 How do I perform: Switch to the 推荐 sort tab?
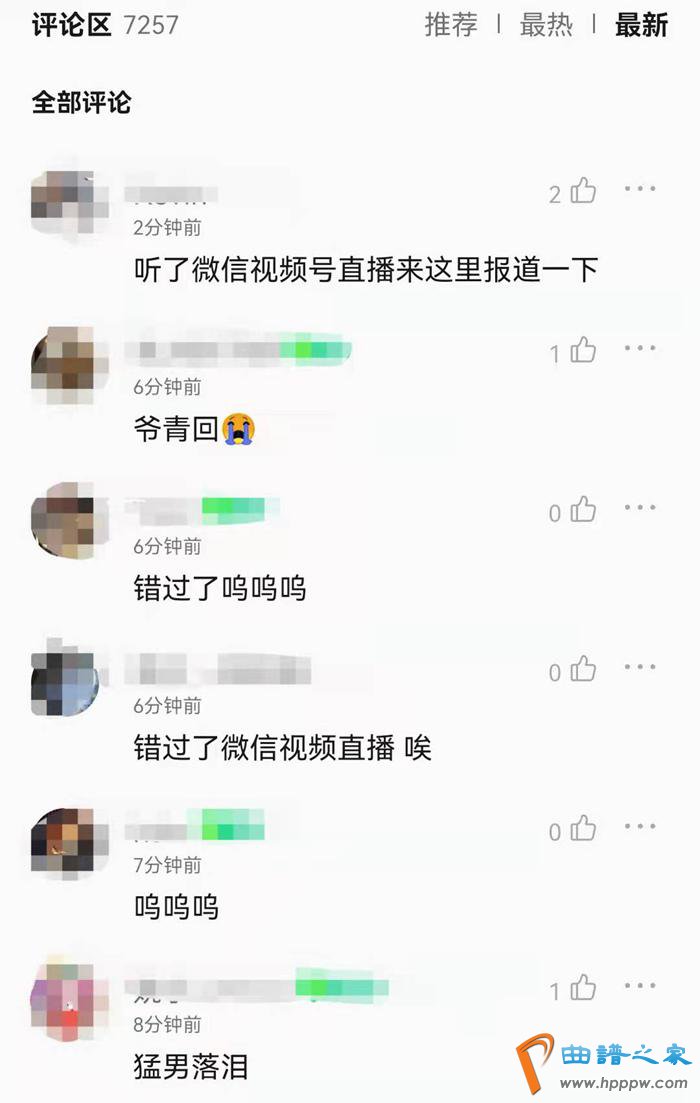pyautogui.click(x=451, y=25)
